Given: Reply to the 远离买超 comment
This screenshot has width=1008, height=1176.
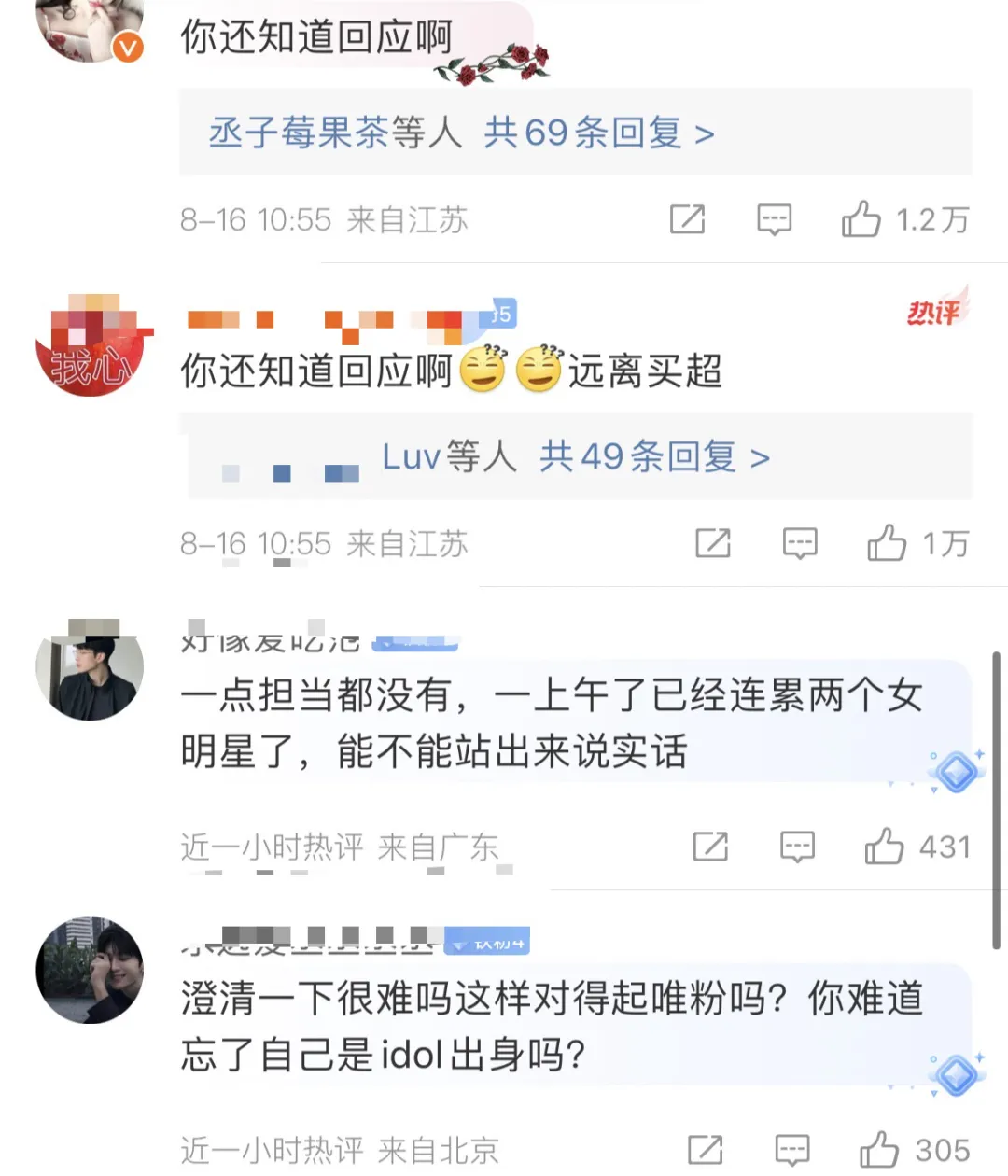Looking at the screenshot, I should (x=800, y=543).
